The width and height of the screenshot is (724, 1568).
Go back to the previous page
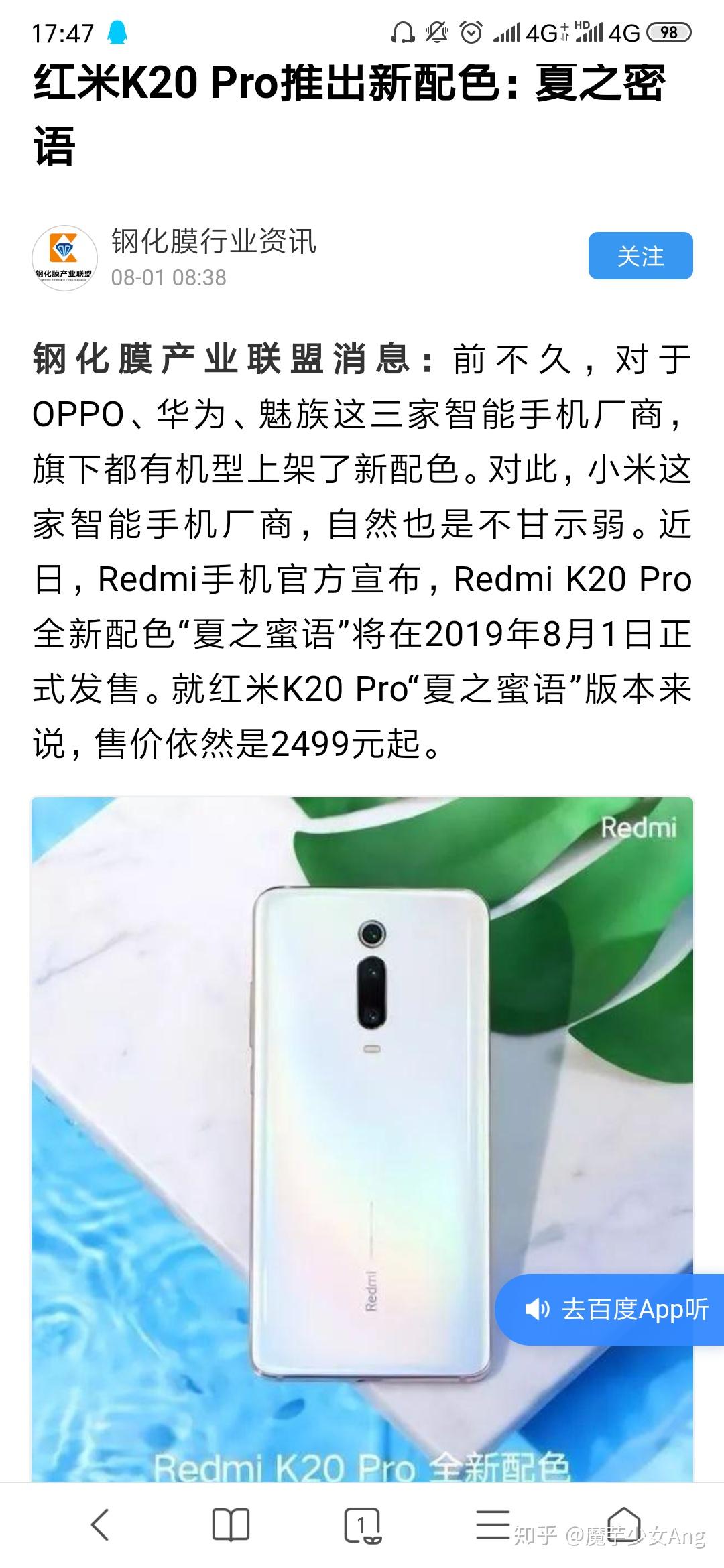[x=99, y=1526]
